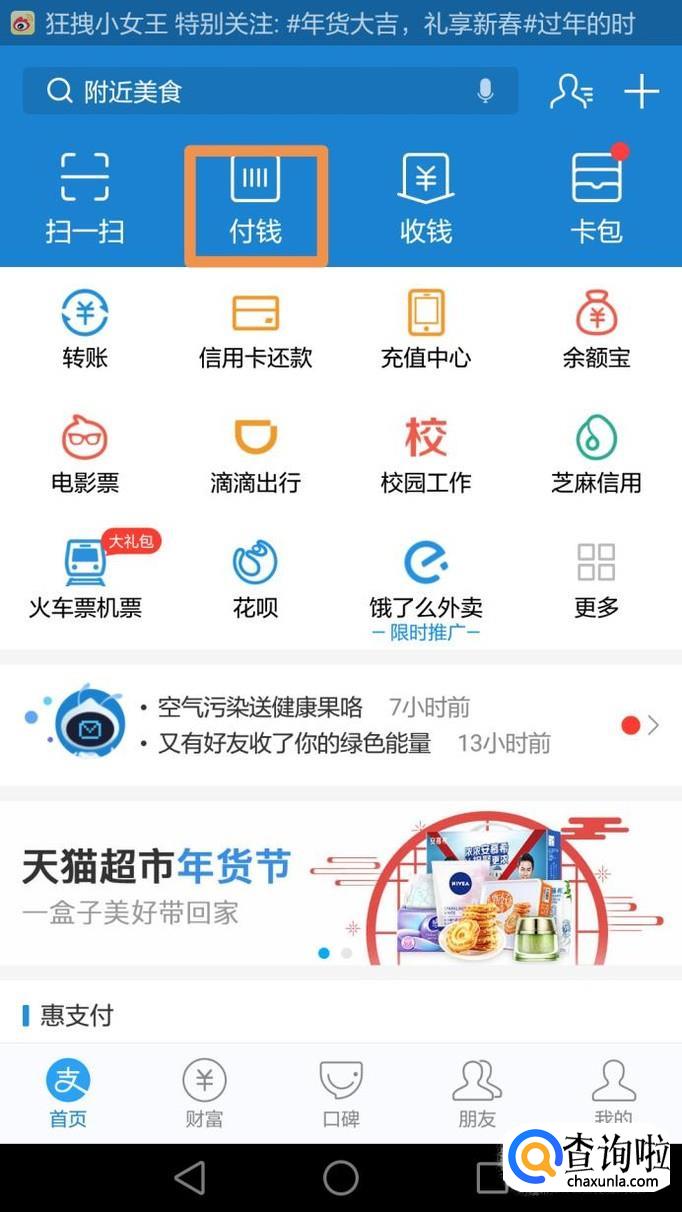Start voice search with the microphone icon

[x=485, y=92]
